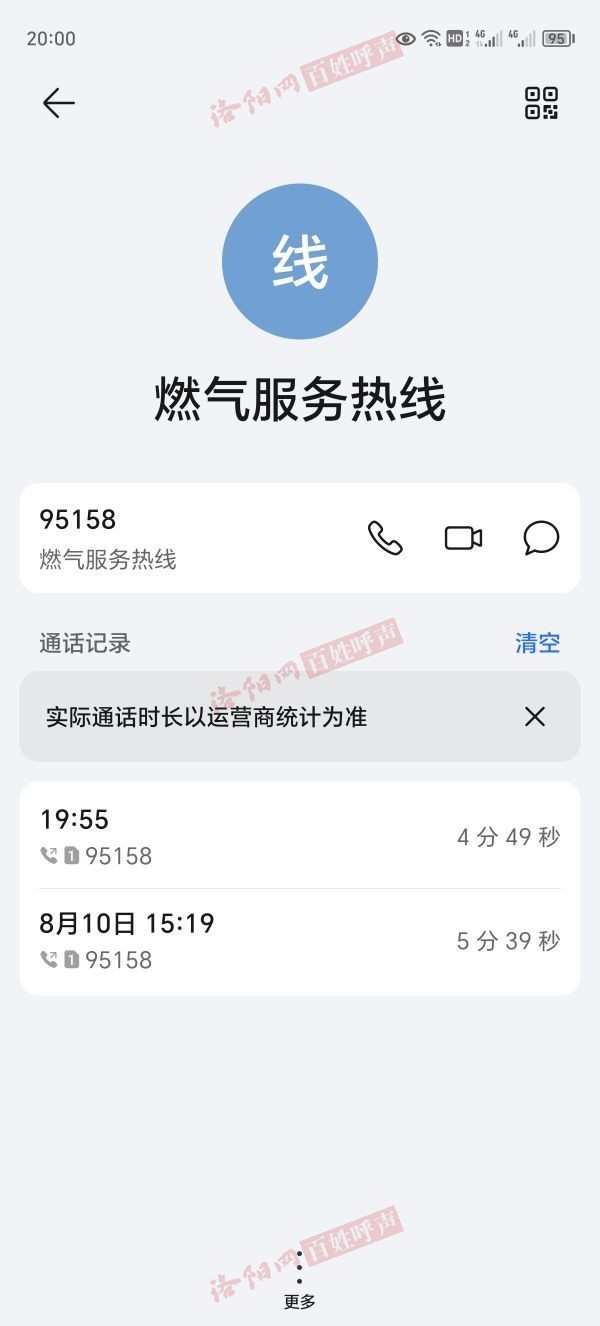Tap 清空 to clear call records
This screenshot has width=600, height=1326.
coord(537,643)
